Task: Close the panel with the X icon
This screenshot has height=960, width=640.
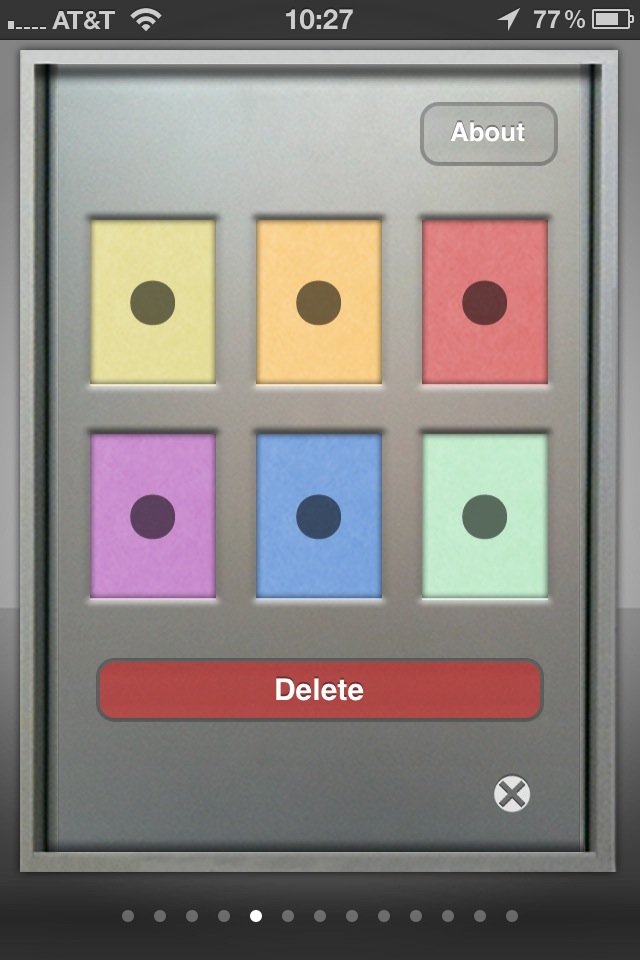Action: pos(512,794)
